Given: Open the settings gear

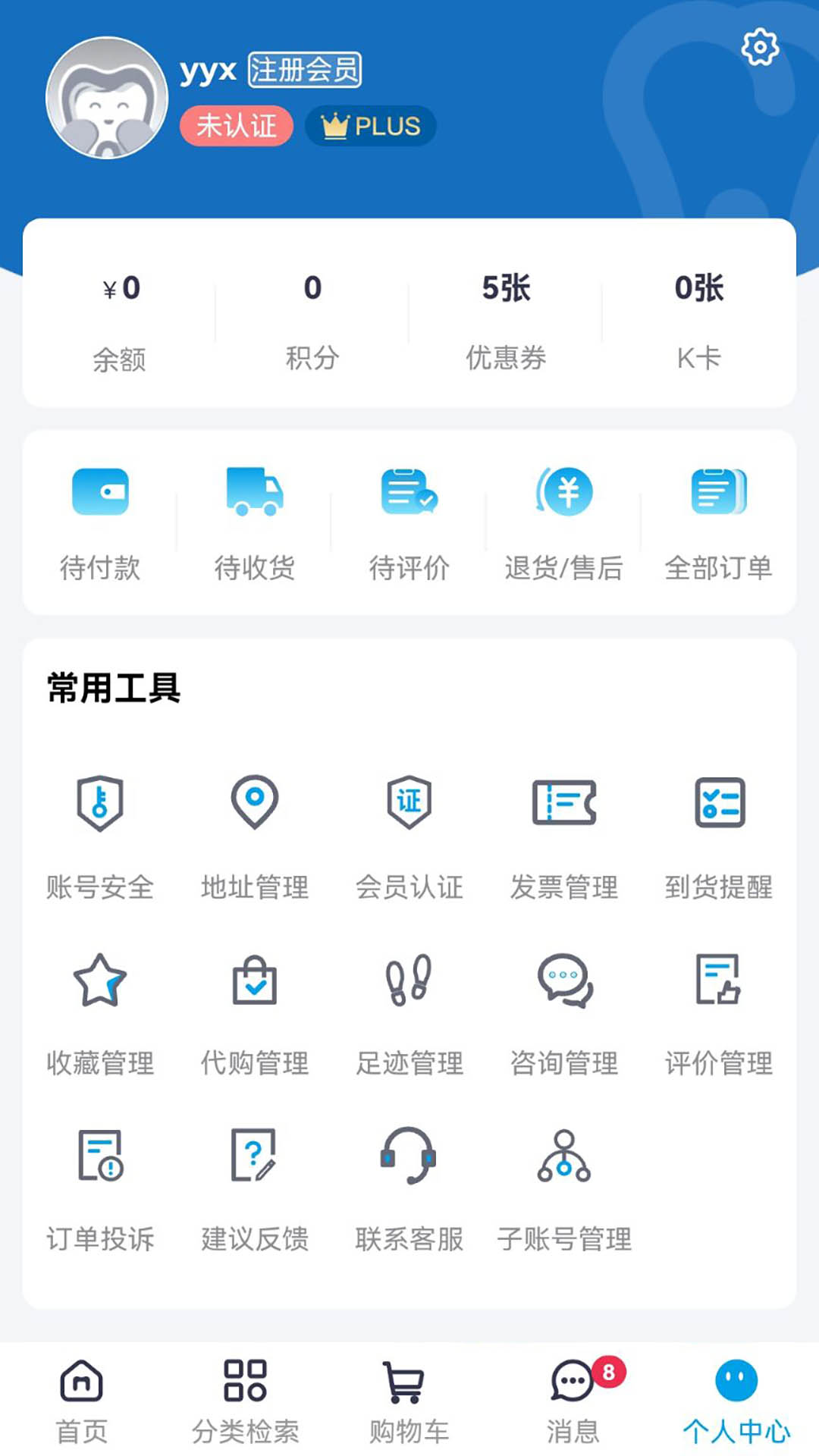Looking at the screenshot, I should coord(758,47).
